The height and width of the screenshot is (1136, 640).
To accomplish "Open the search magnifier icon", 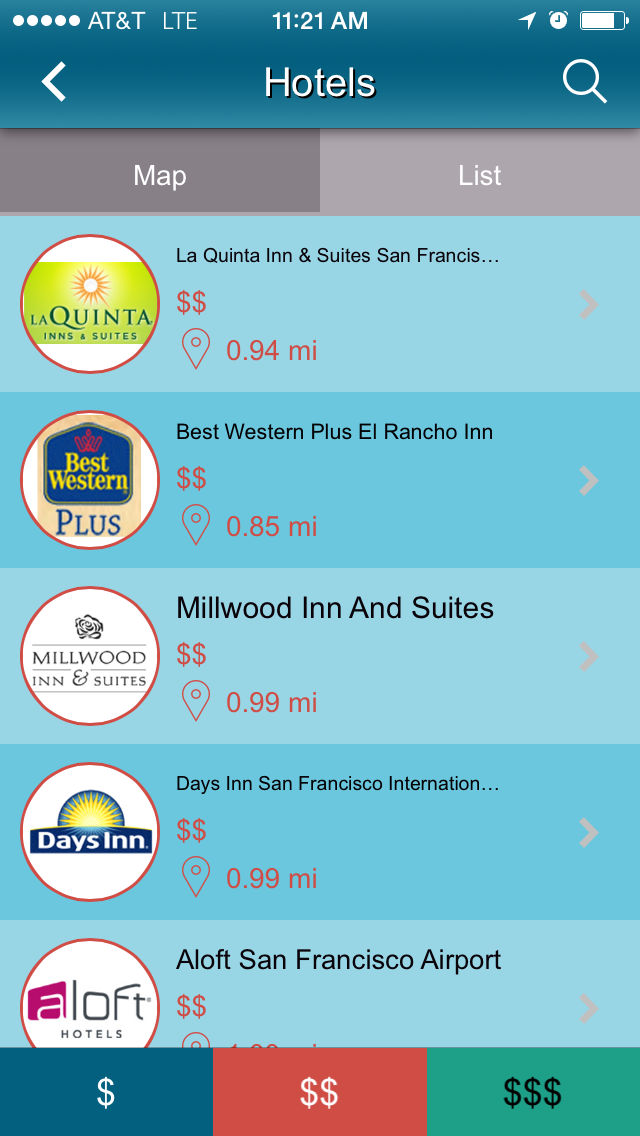I will click(584, 82).
